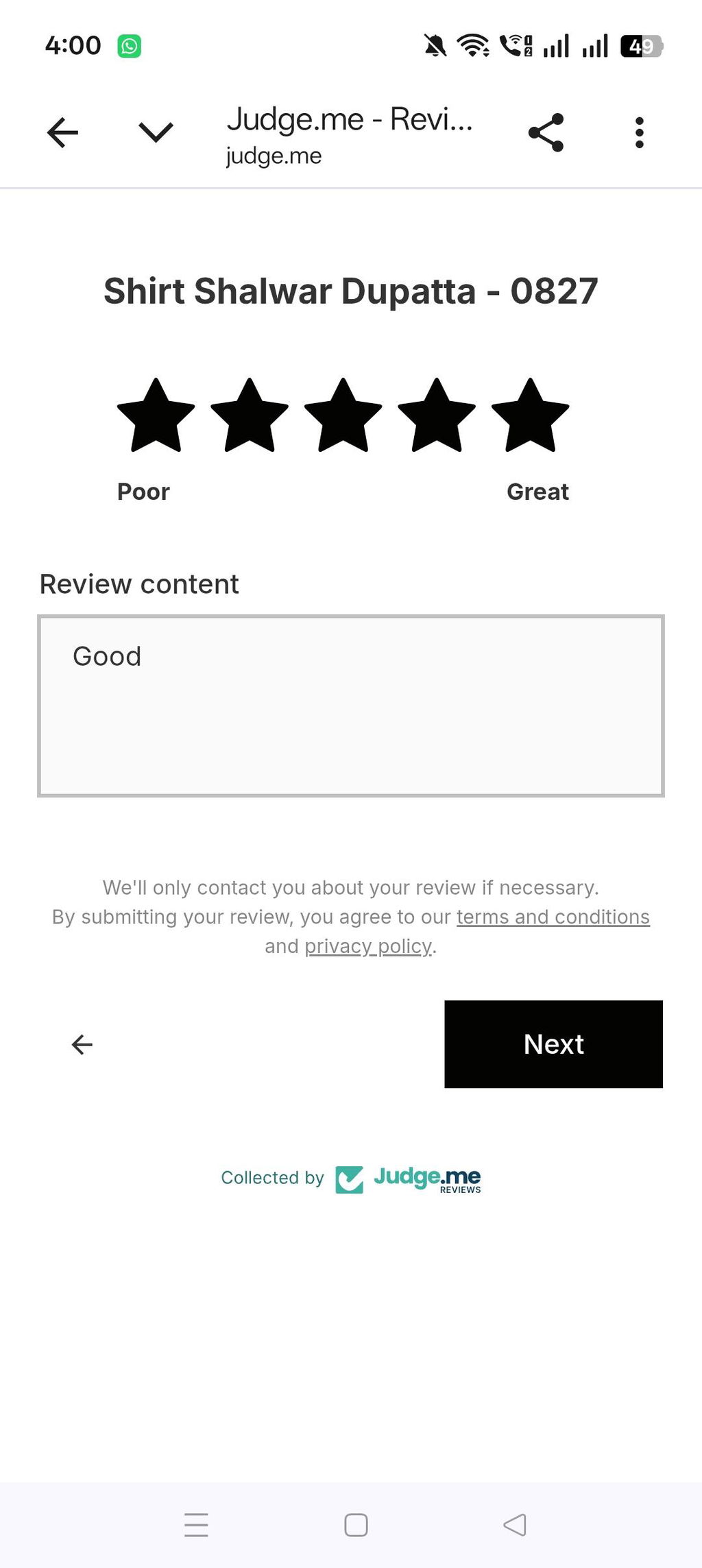
Task: Expand the tab chevron next to the title
Action: (156, 132)
